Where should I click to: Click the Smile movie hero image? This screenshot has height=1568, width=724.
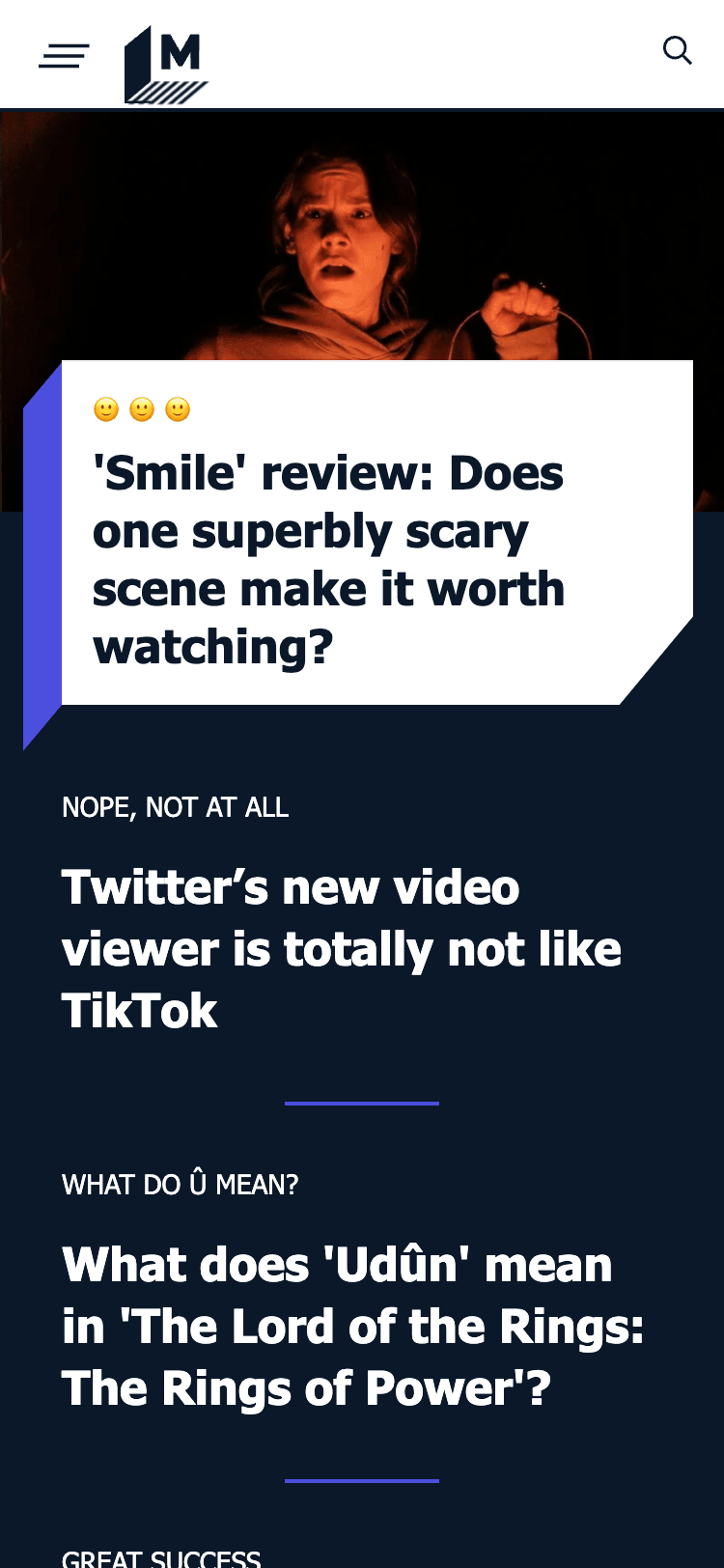(362, 222)
